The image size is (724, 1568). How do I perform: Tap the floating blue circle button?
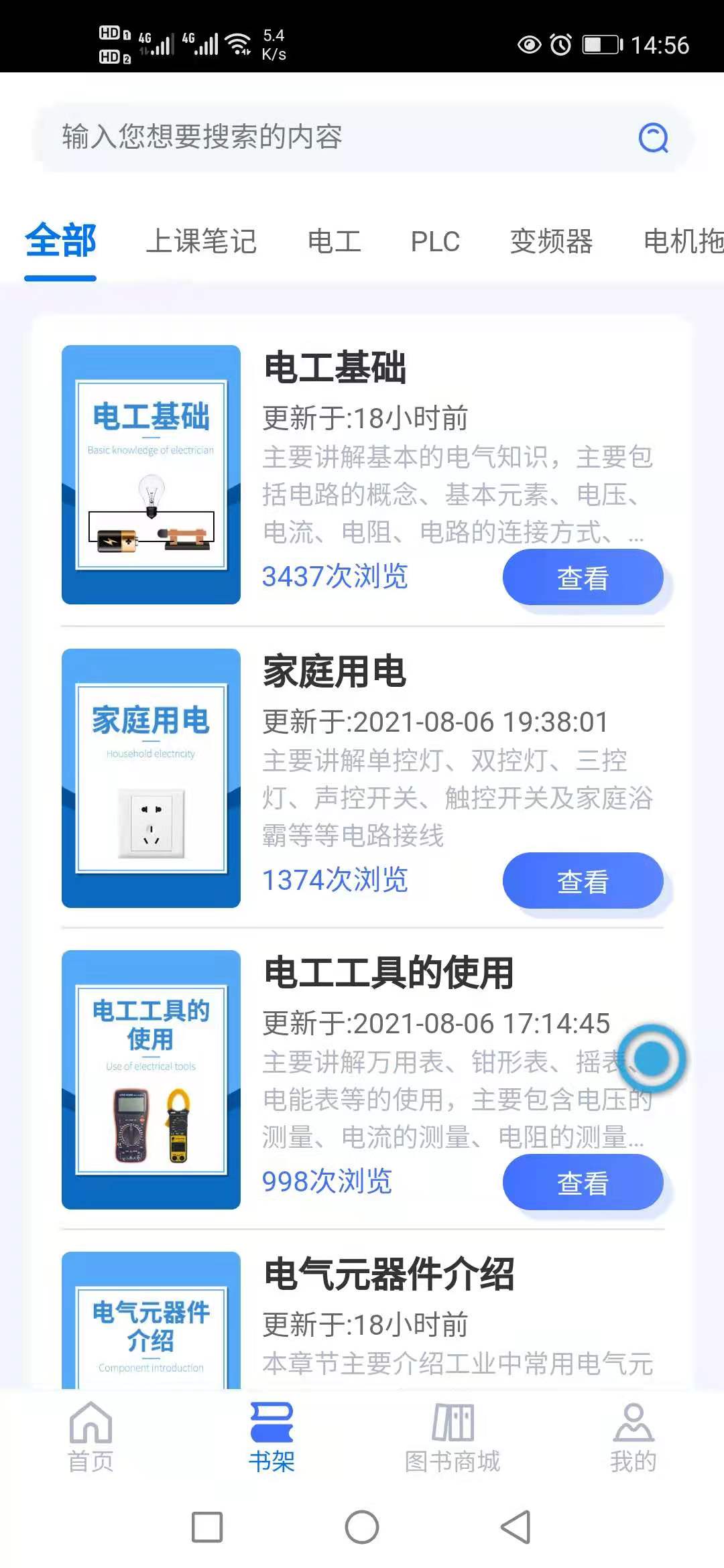[652, 1059]
